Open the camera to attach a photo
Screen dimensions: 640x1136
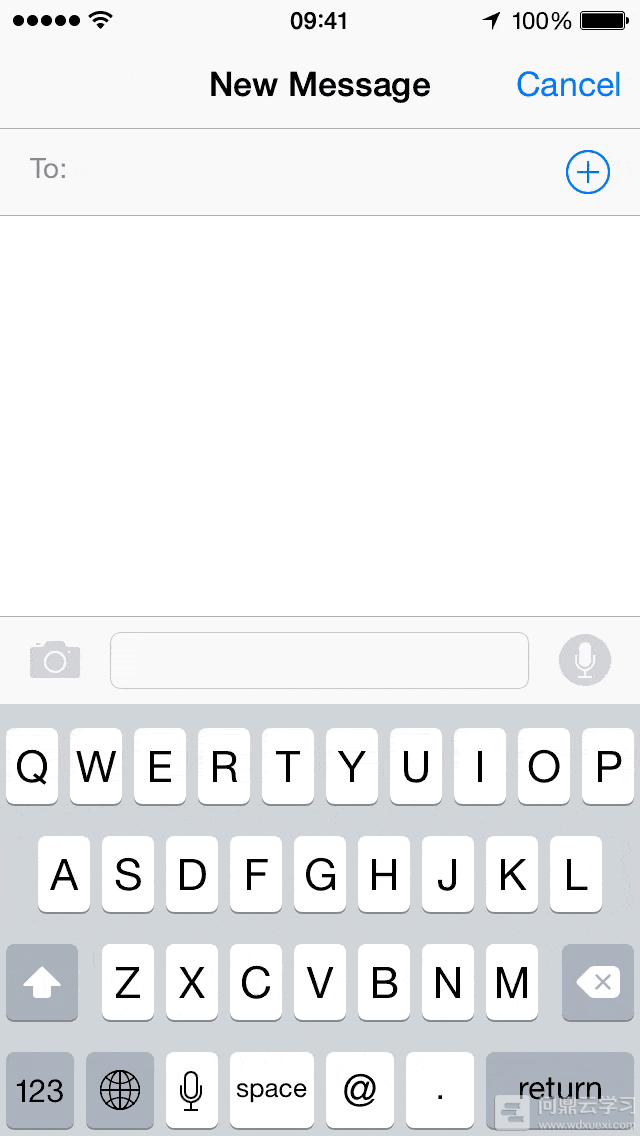[55, 659]
